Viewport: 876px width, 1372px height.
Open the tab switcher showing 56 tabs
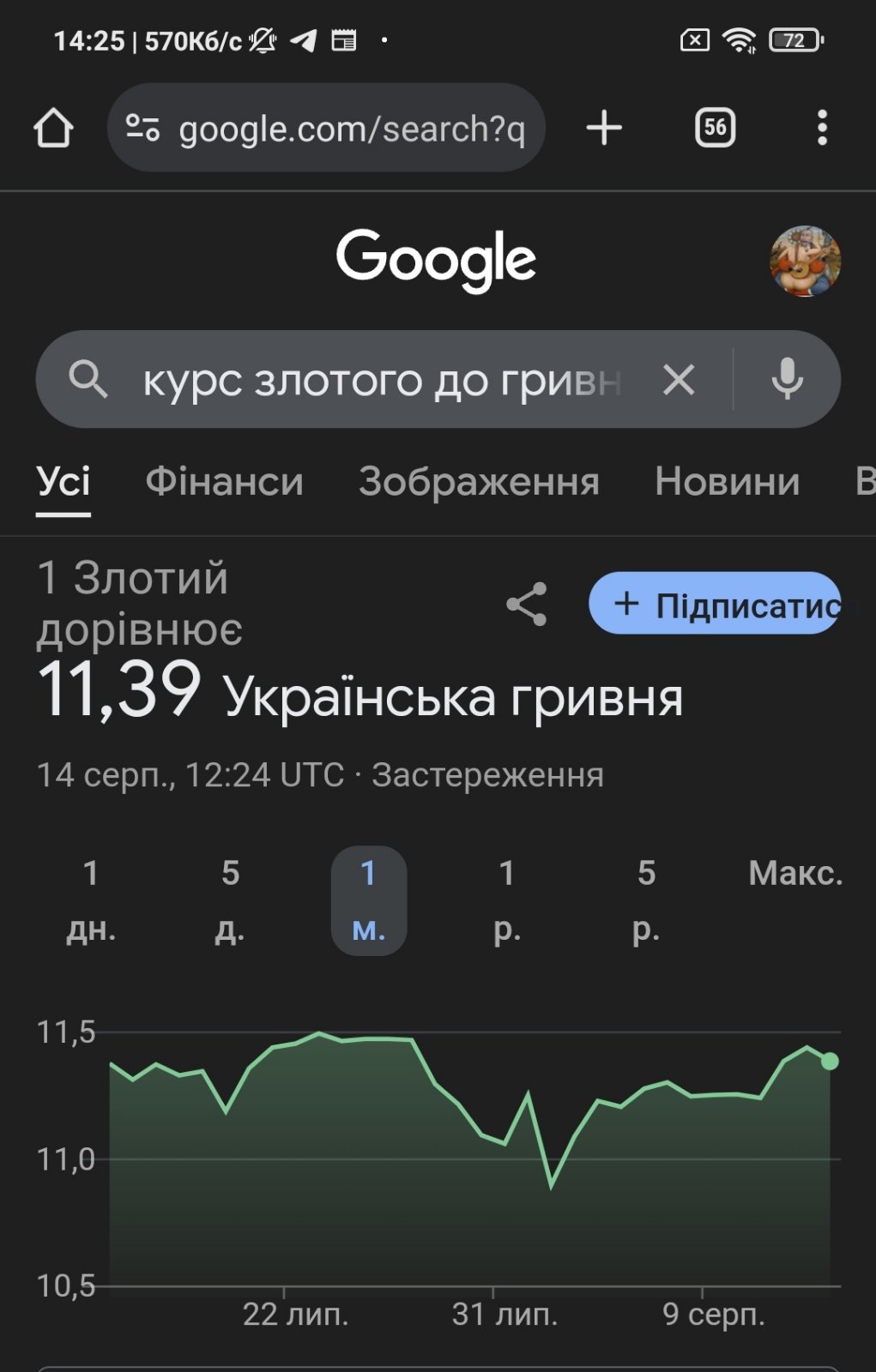(x=715, y=129)
